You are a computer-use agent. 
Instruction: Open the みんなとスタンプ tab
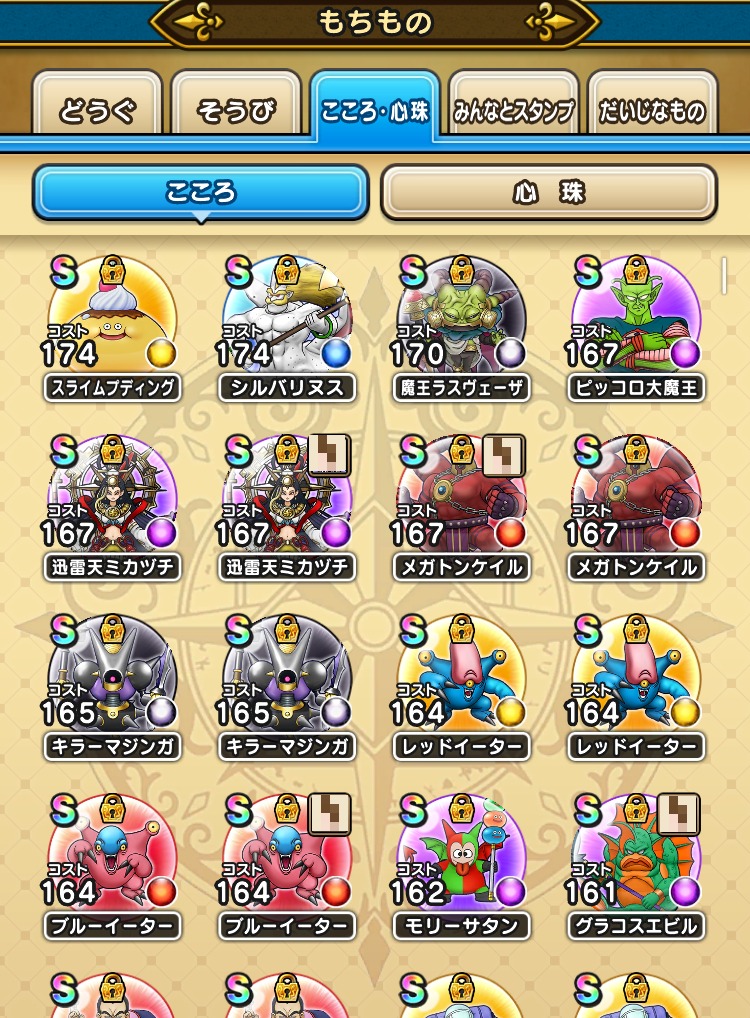pos(514,110)
